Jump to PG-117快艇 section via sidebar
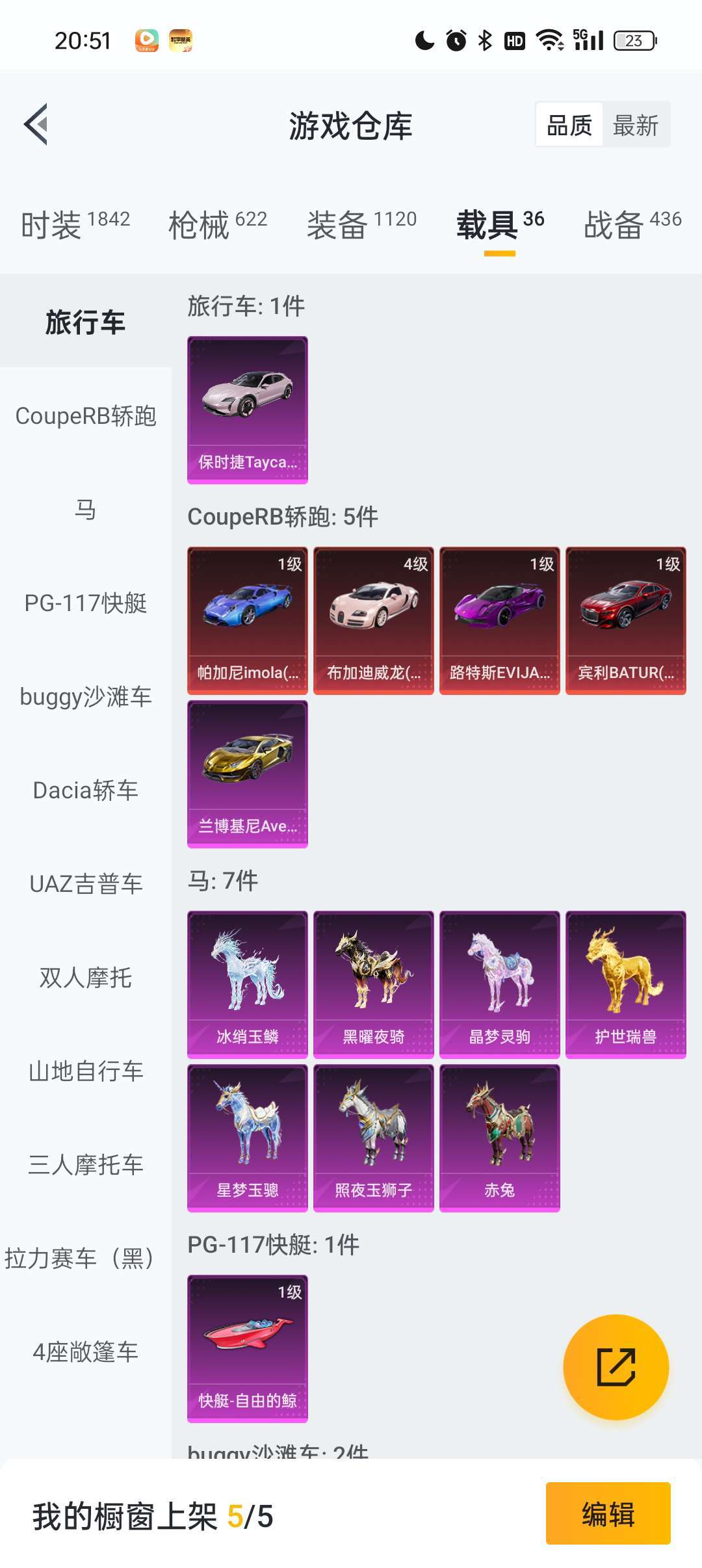The height and width of the screenshot is (1568, 702). [x=85, y=605]
